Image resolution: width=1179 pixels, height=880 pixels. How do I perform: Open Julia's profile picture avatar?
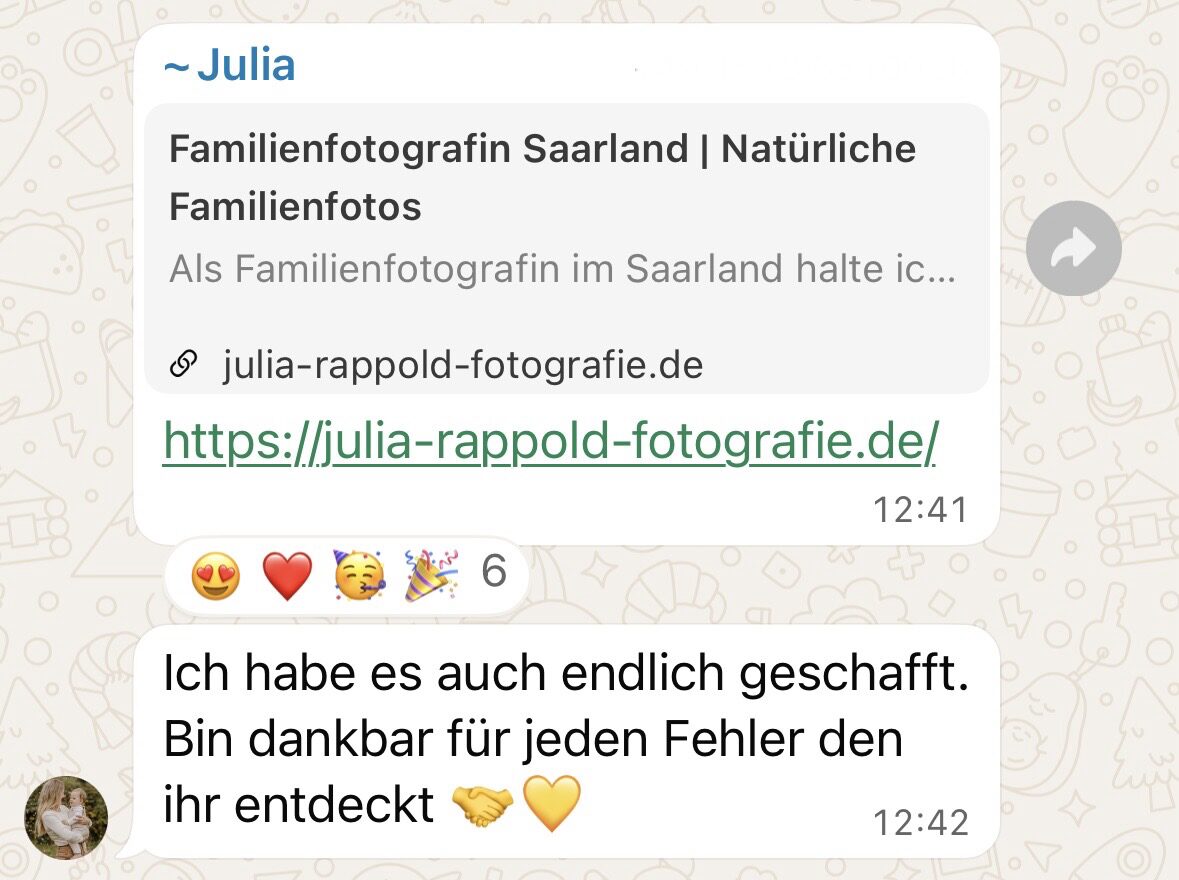pyautogui.click(x=66, y=817)
